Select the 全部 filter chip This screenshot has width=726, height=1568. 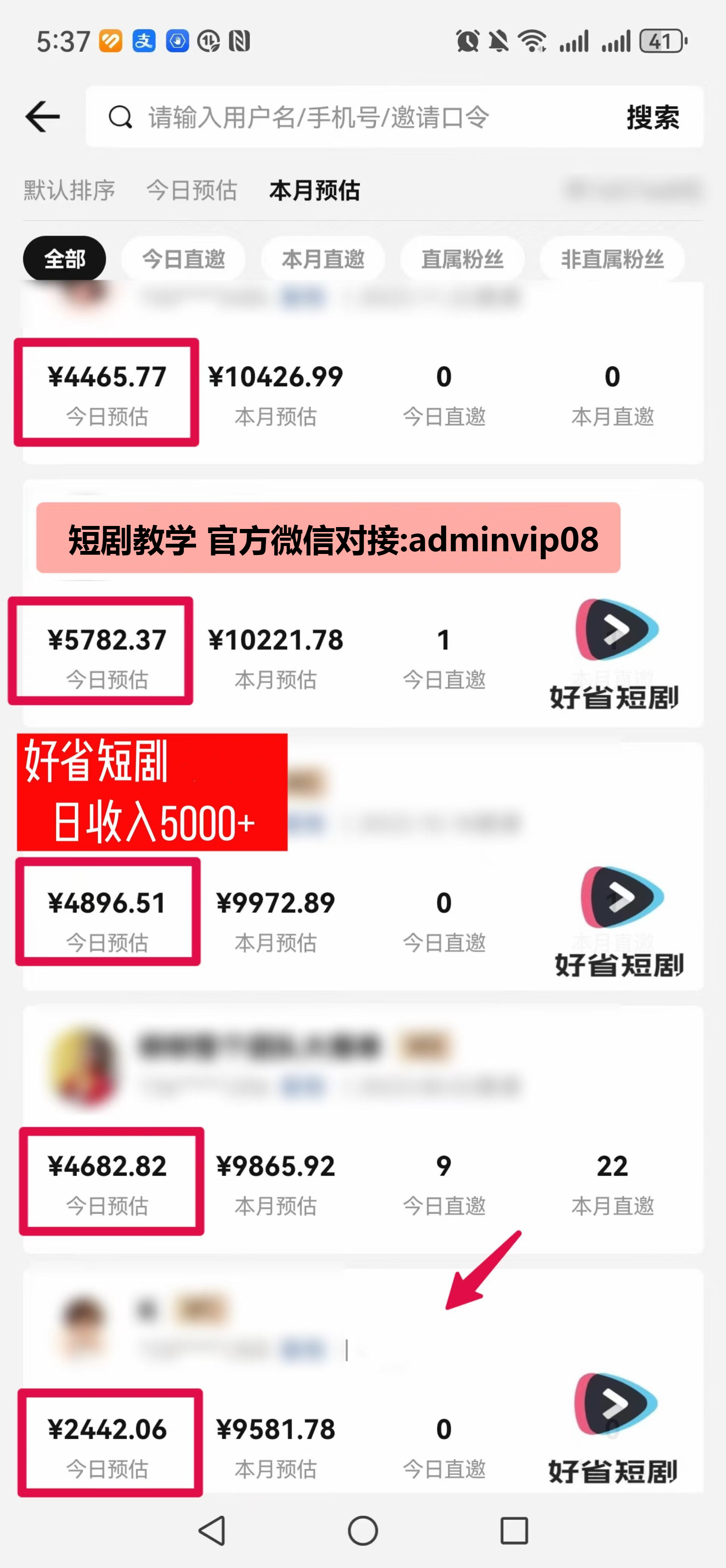click(64, 259)
